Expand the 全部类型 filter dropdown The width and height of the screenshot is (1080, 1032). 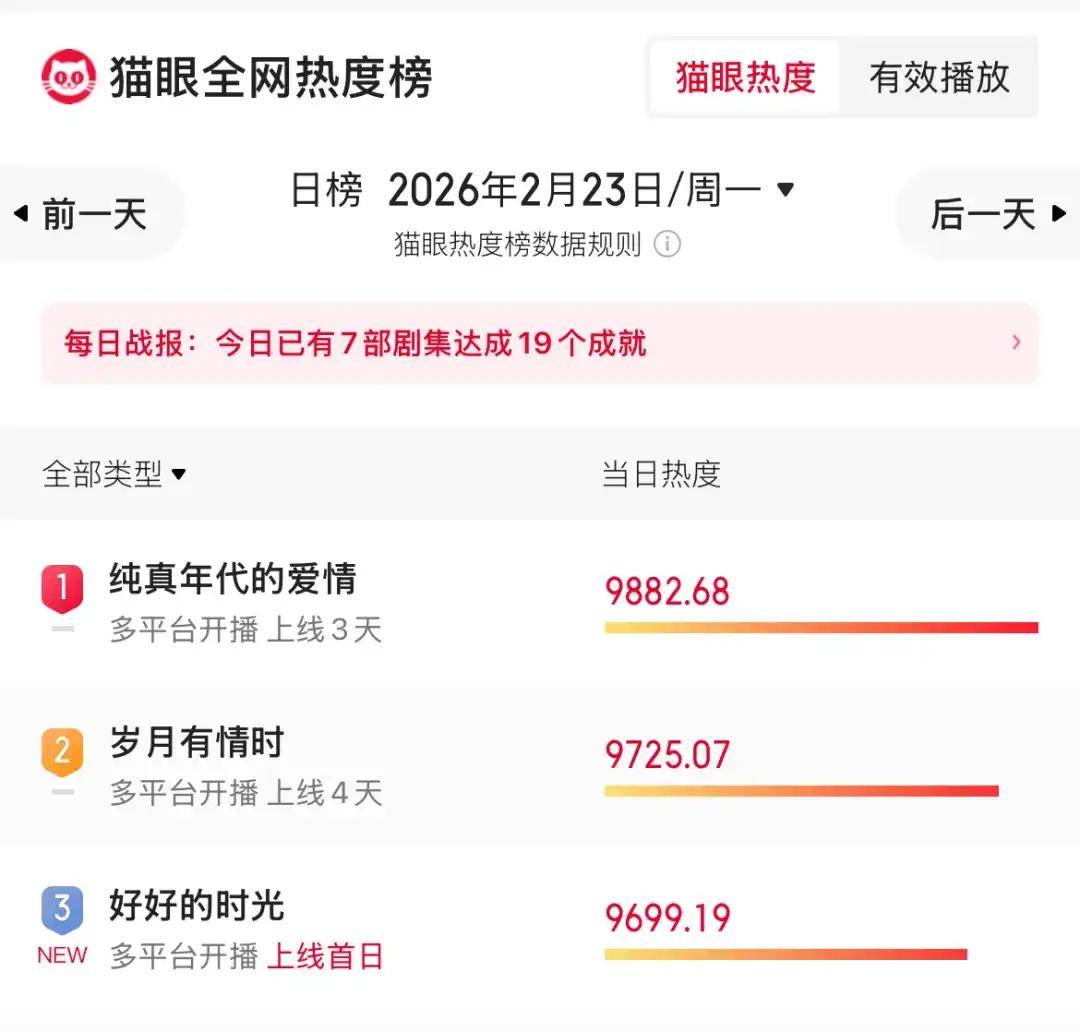pyautogui.click(x=114, y=474)
